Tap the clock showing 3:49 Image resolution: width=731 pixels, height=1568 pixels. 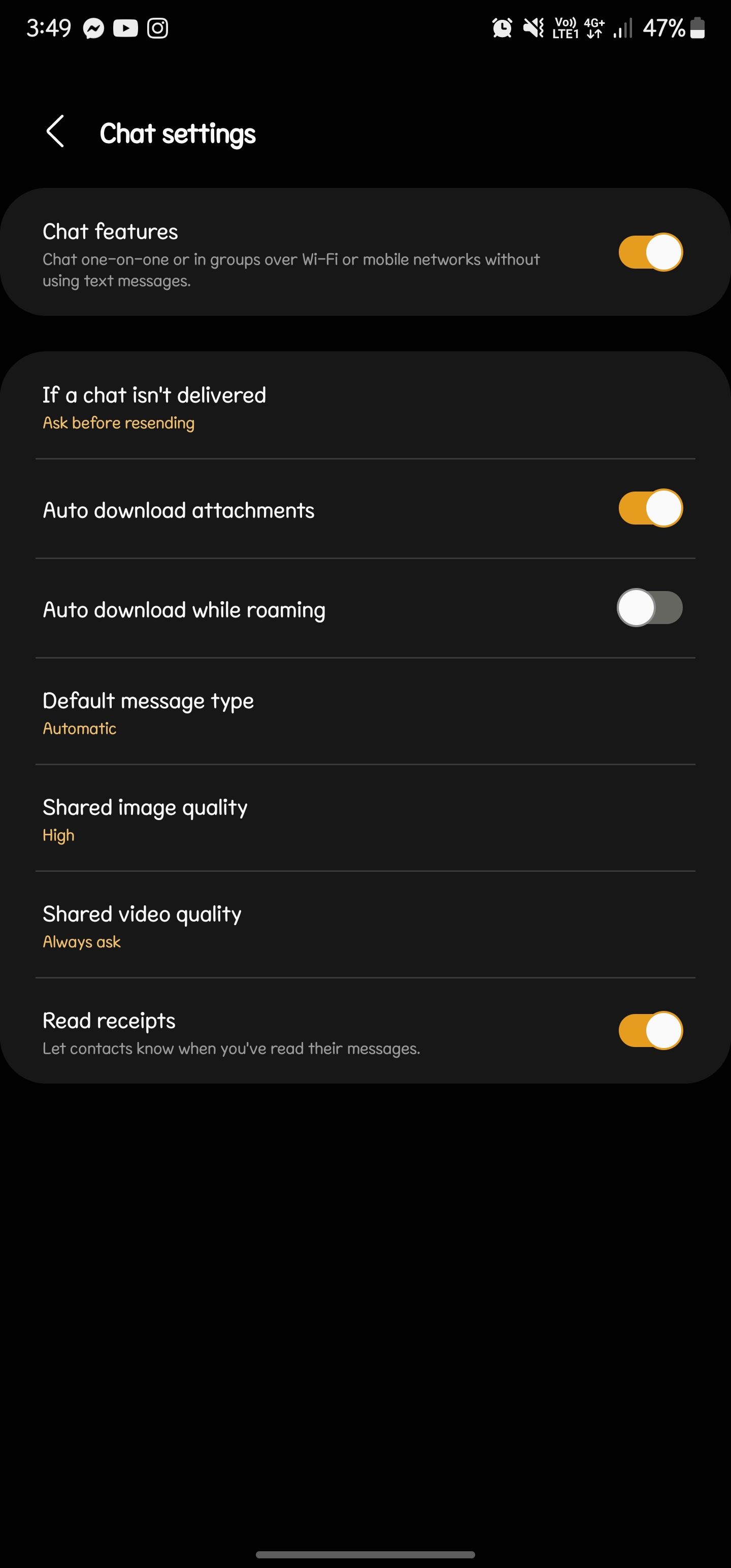click(x=48, y=28)
